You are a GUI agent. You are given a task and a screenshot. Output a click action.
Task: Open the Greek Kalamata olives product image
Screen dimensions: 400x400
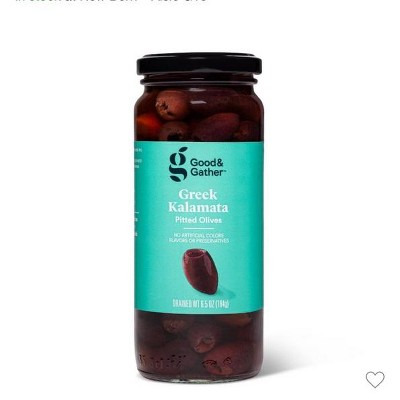click(199, 218)
